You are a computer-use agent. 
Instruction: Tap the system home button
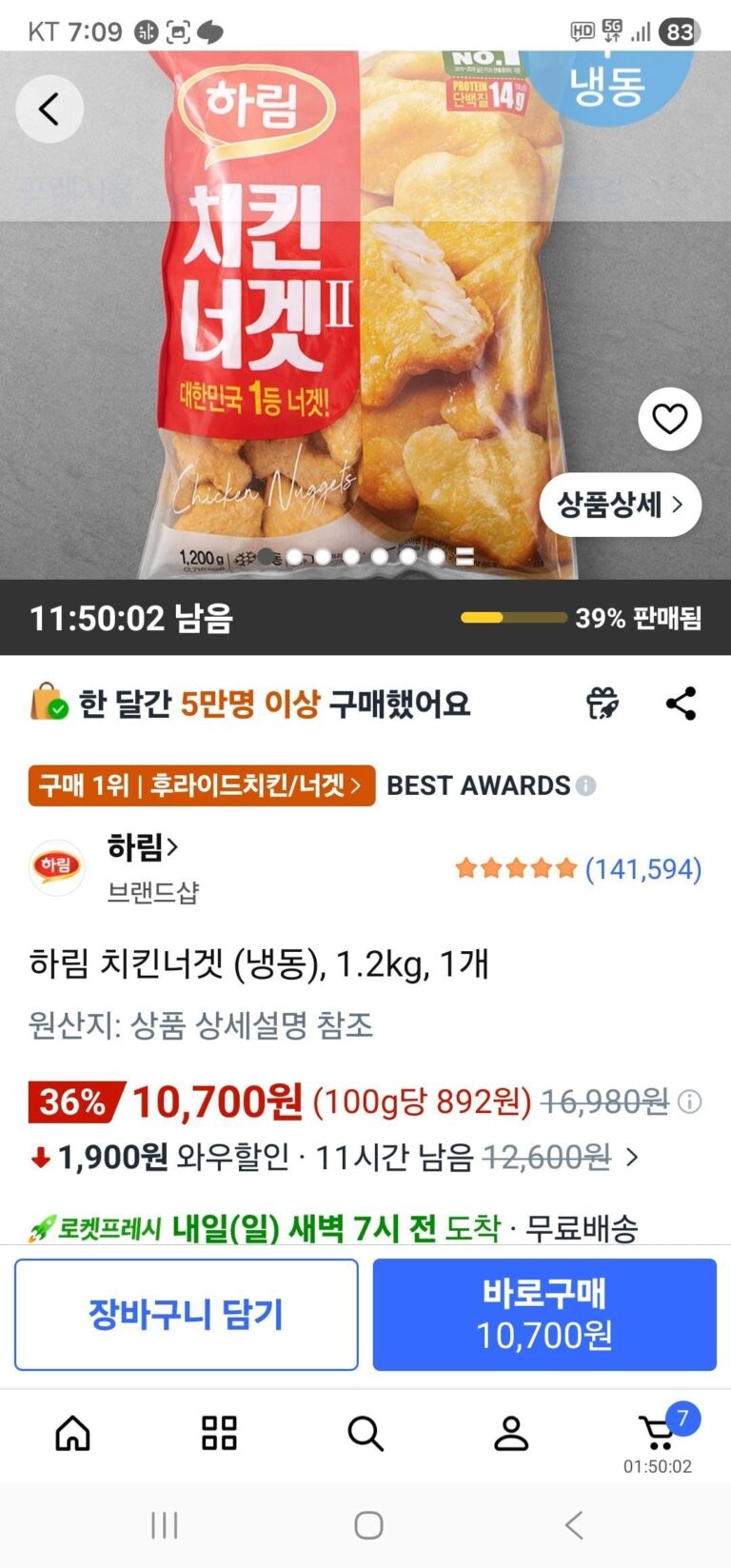point(368,1525)
